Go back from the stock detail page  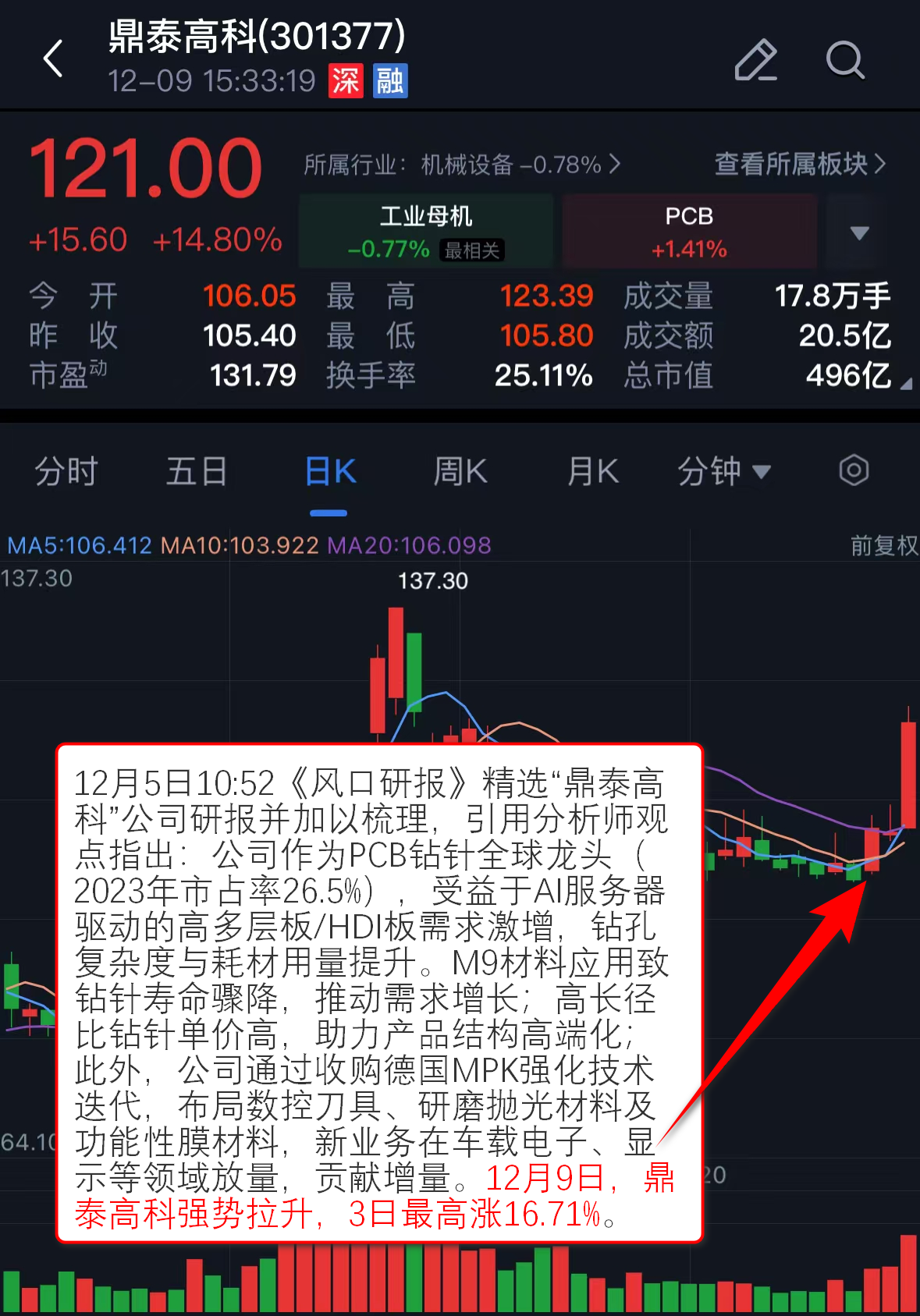click(x=53, y=59)
